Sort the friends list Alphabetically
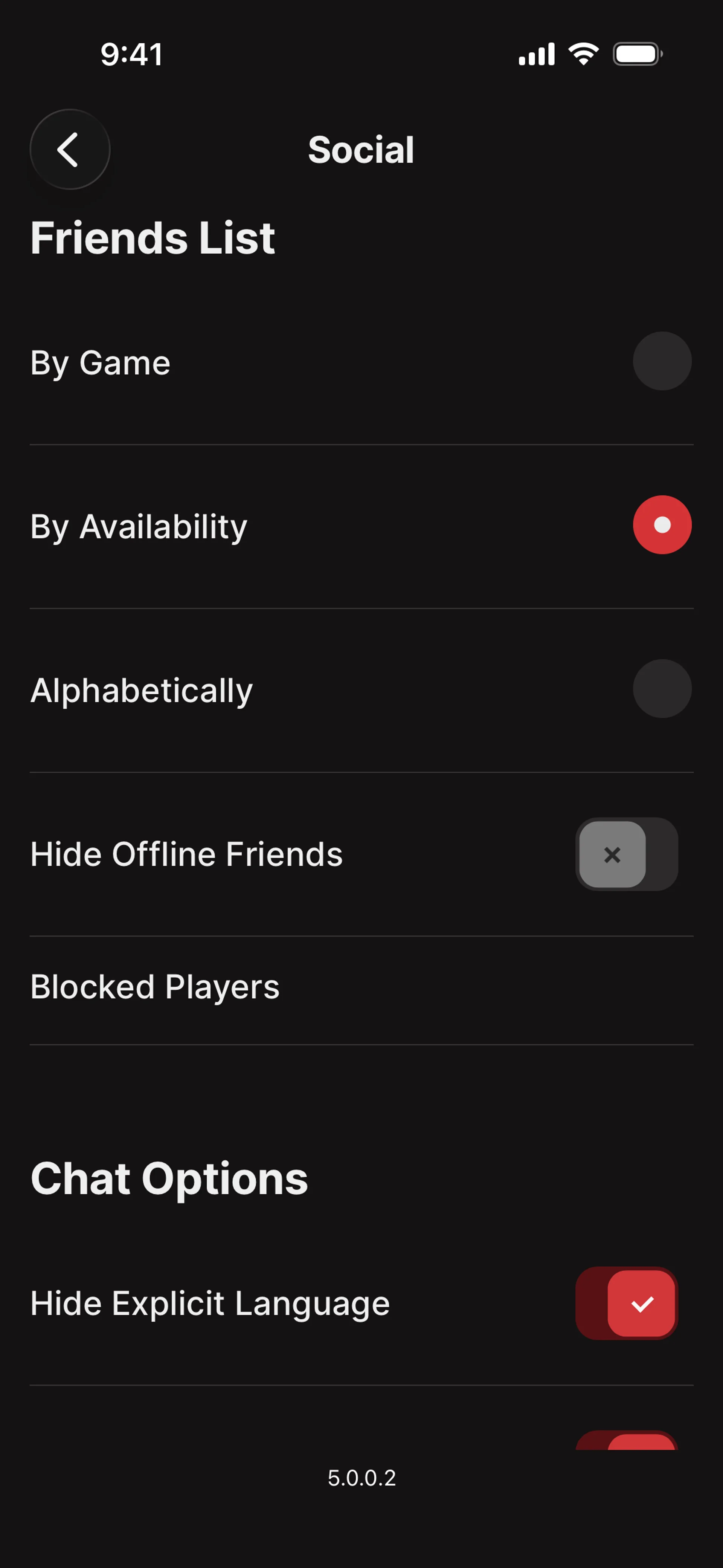 662,688
